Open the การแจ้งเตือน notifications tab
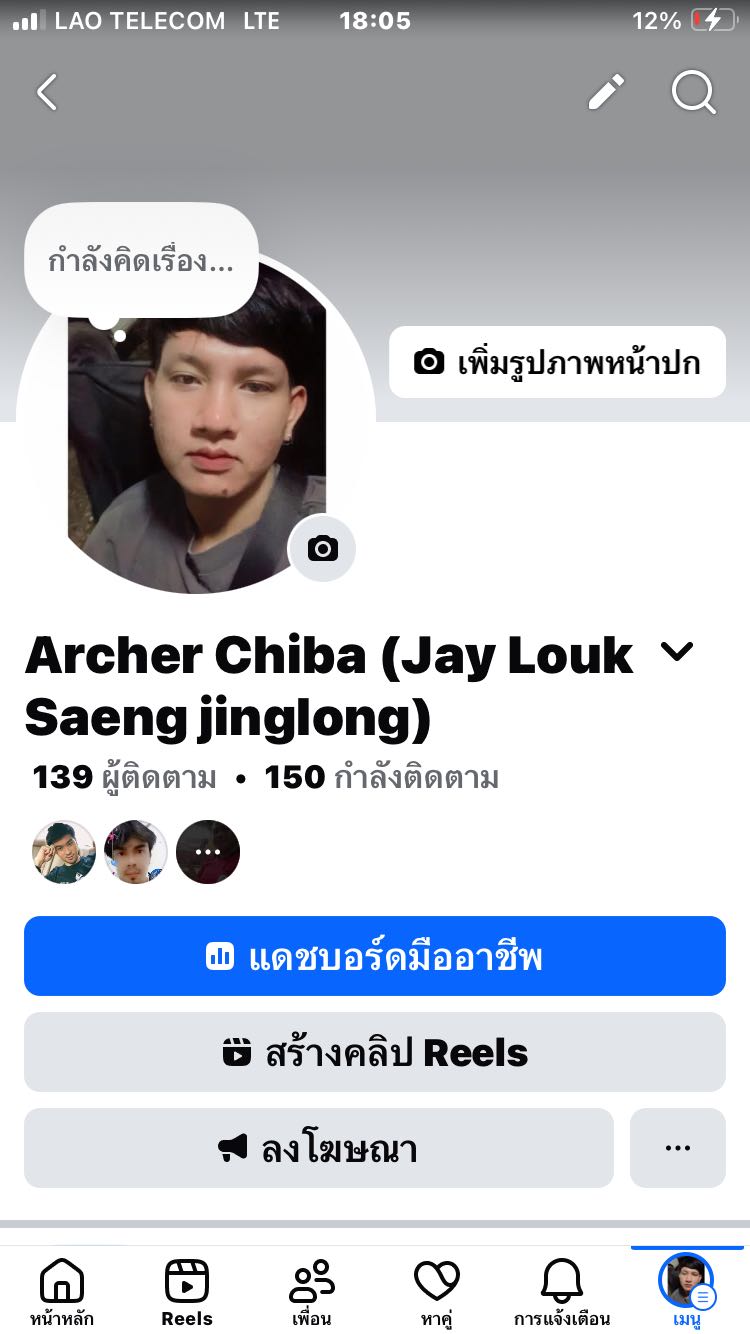 point(561,1292)
